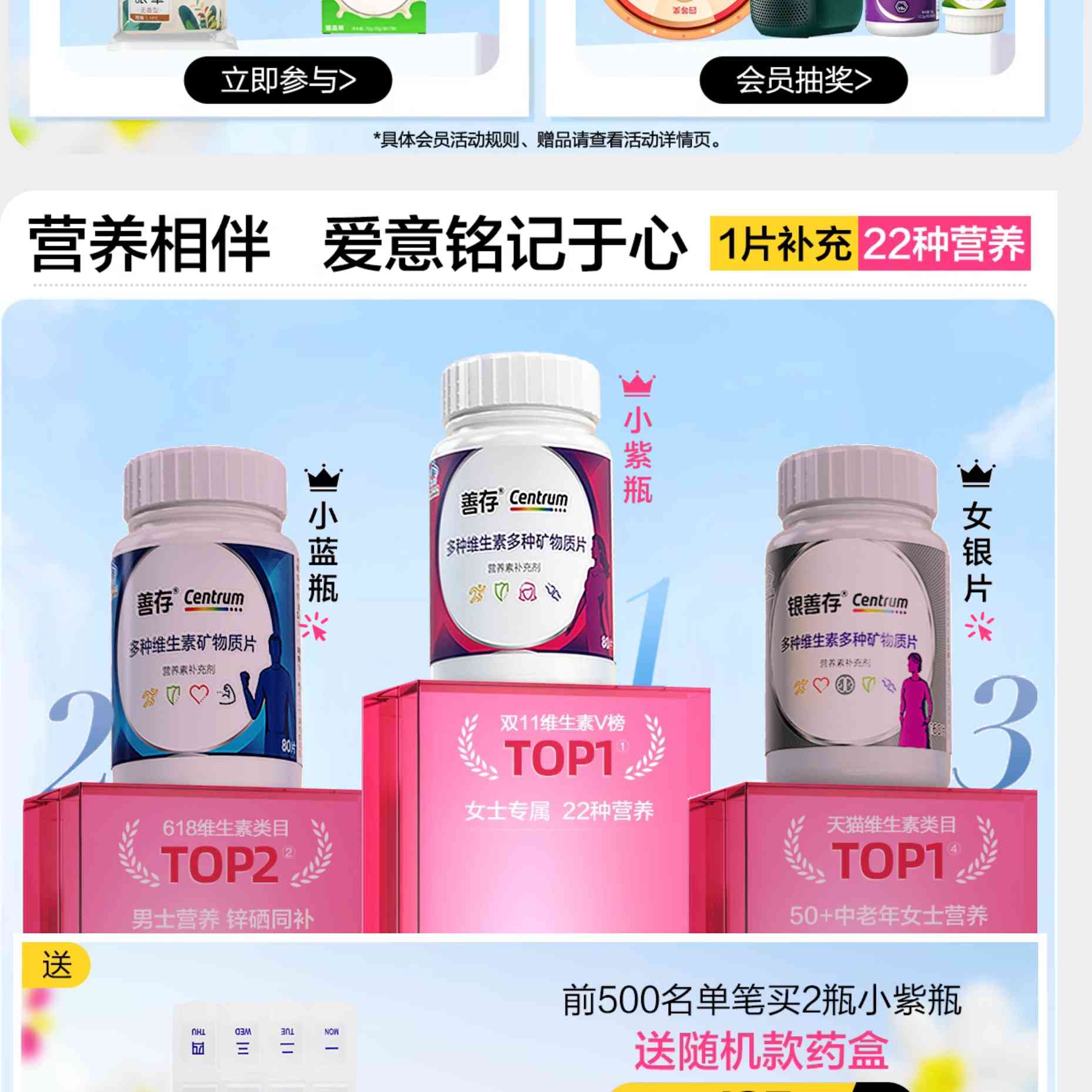Tap the 立即参与 button

[287, 81]
